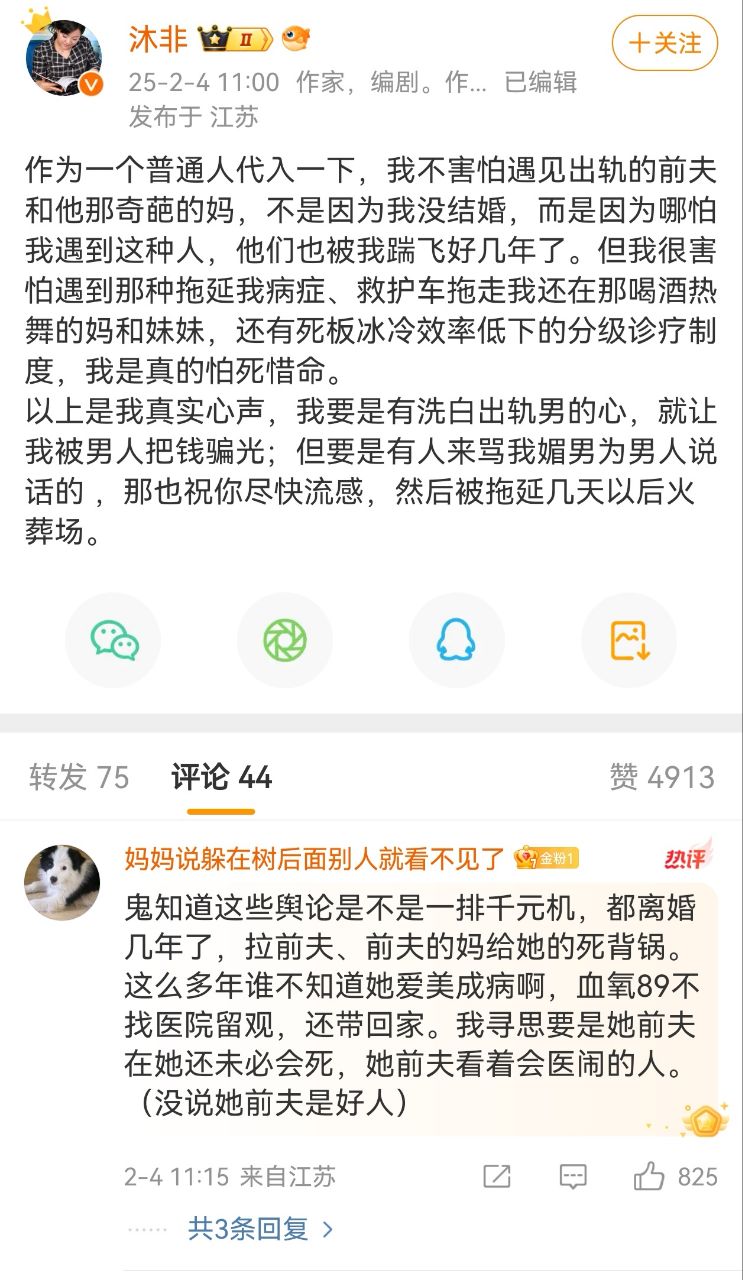Select the 评论 44 tab
This screenshot has height=1280, width=743.
tap(221, 777)
